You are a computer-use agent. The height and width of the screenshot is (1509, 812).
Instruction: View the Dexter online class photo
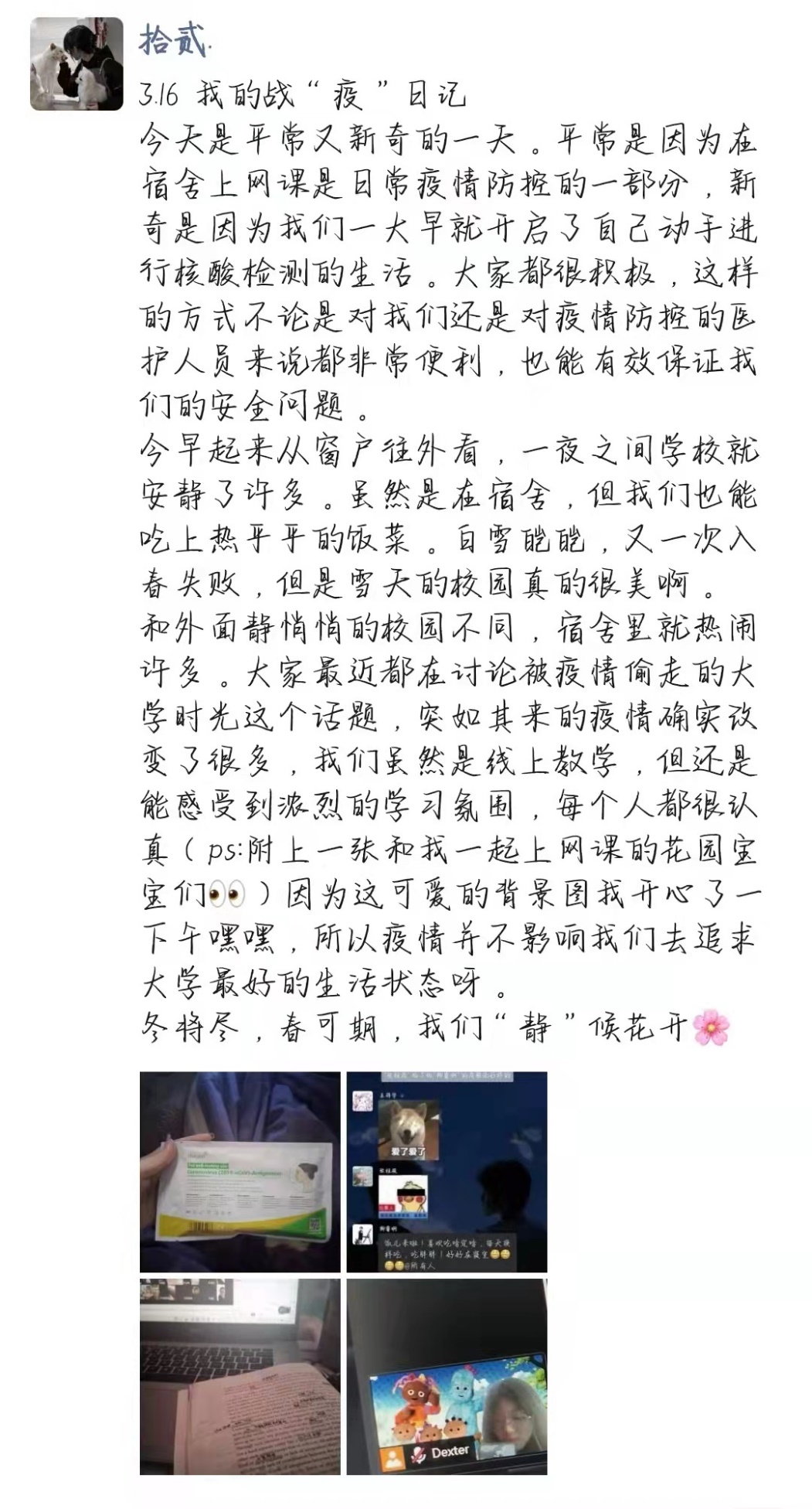click(x=447, y=1377)
